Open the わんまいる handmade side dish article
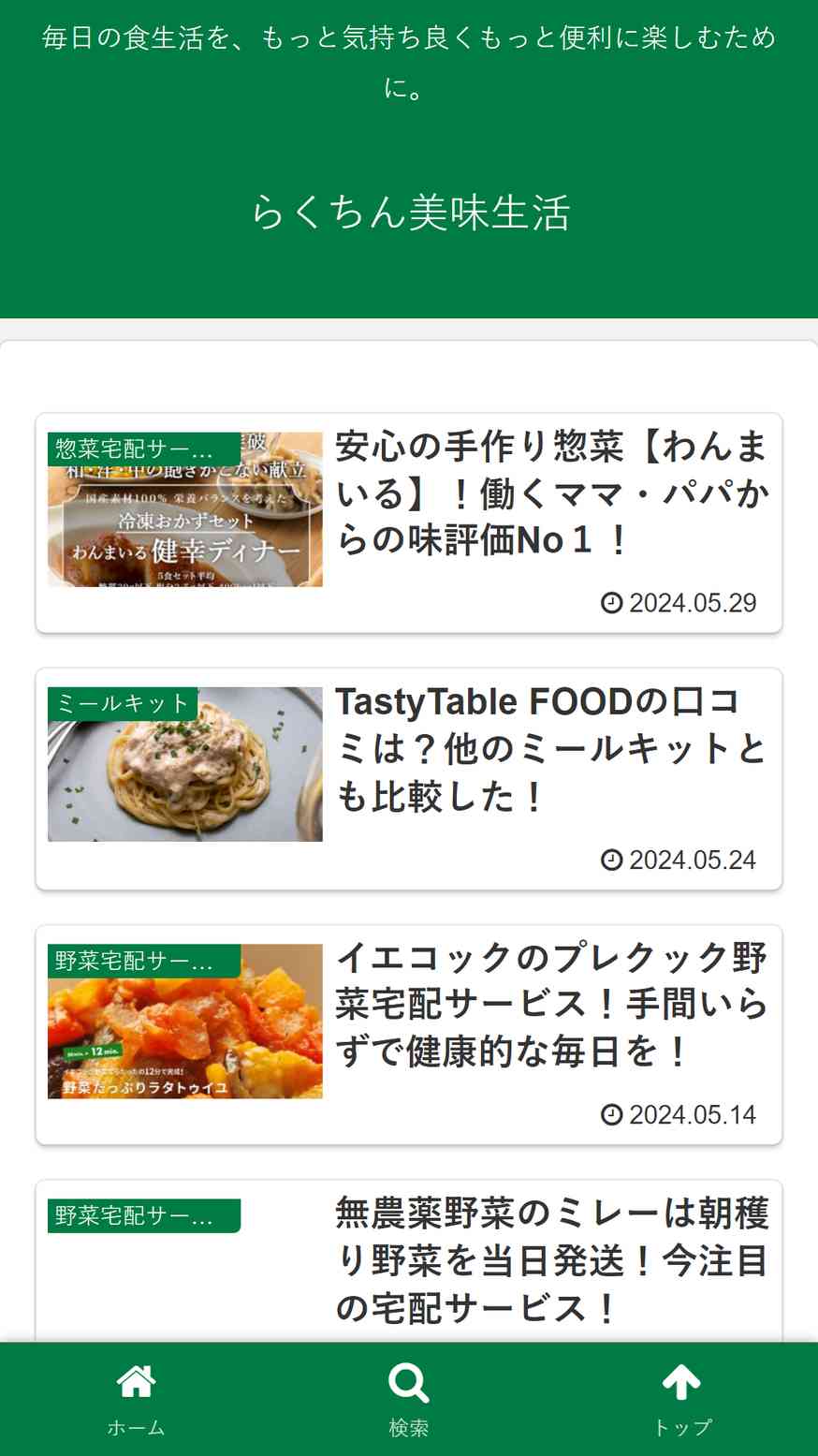The height and width of the screenshot is (1456, 818). click(x=550, y=493)
